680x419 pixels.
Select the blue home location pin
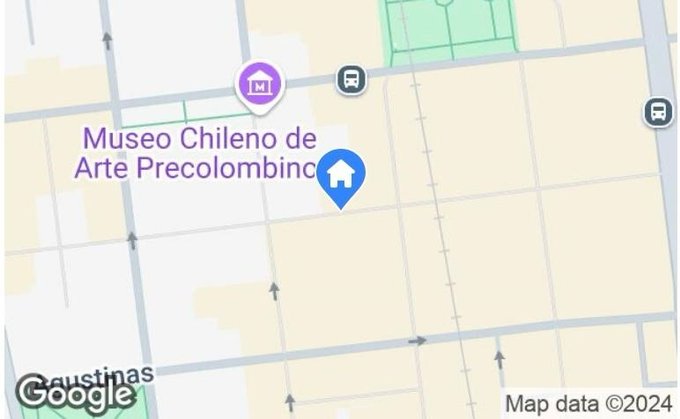point(341,176)
